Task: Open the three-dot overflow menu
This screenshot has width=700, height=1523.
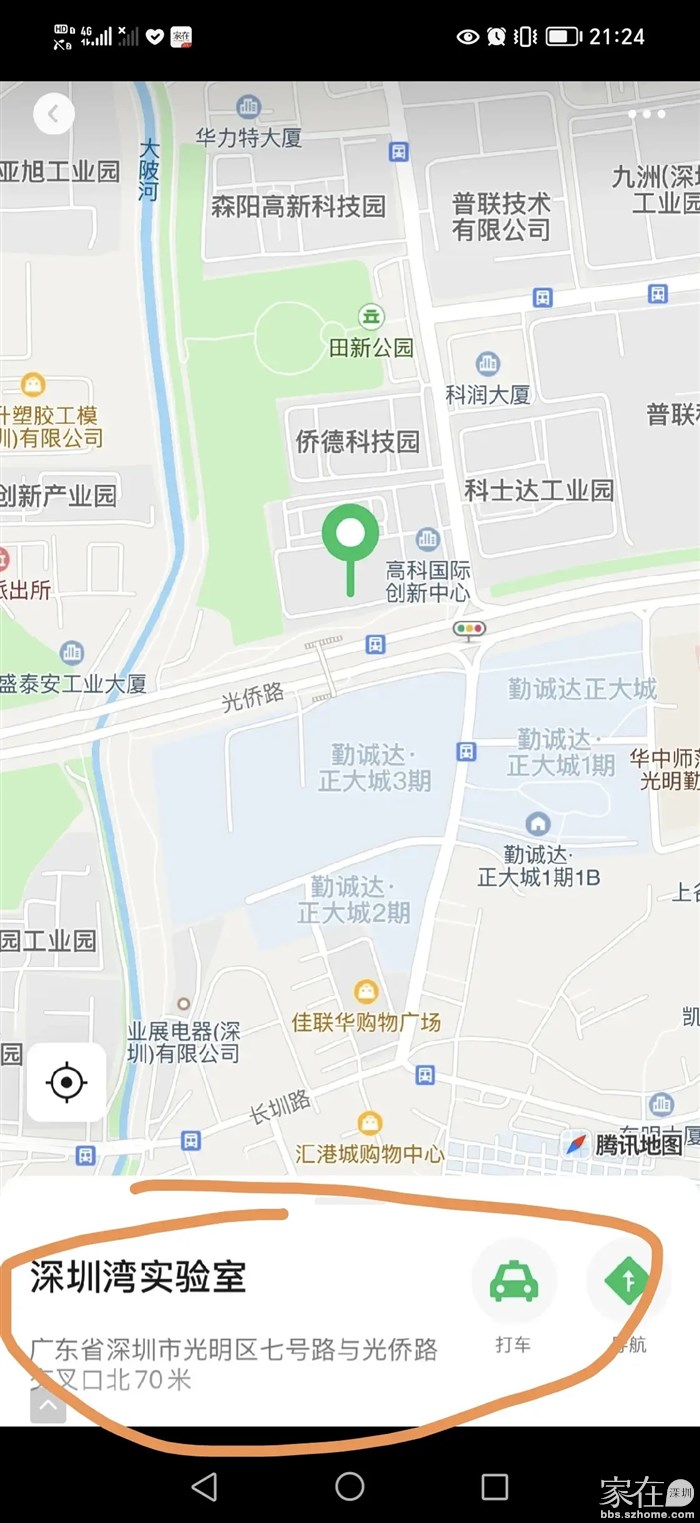Action: tap(646, 114)
